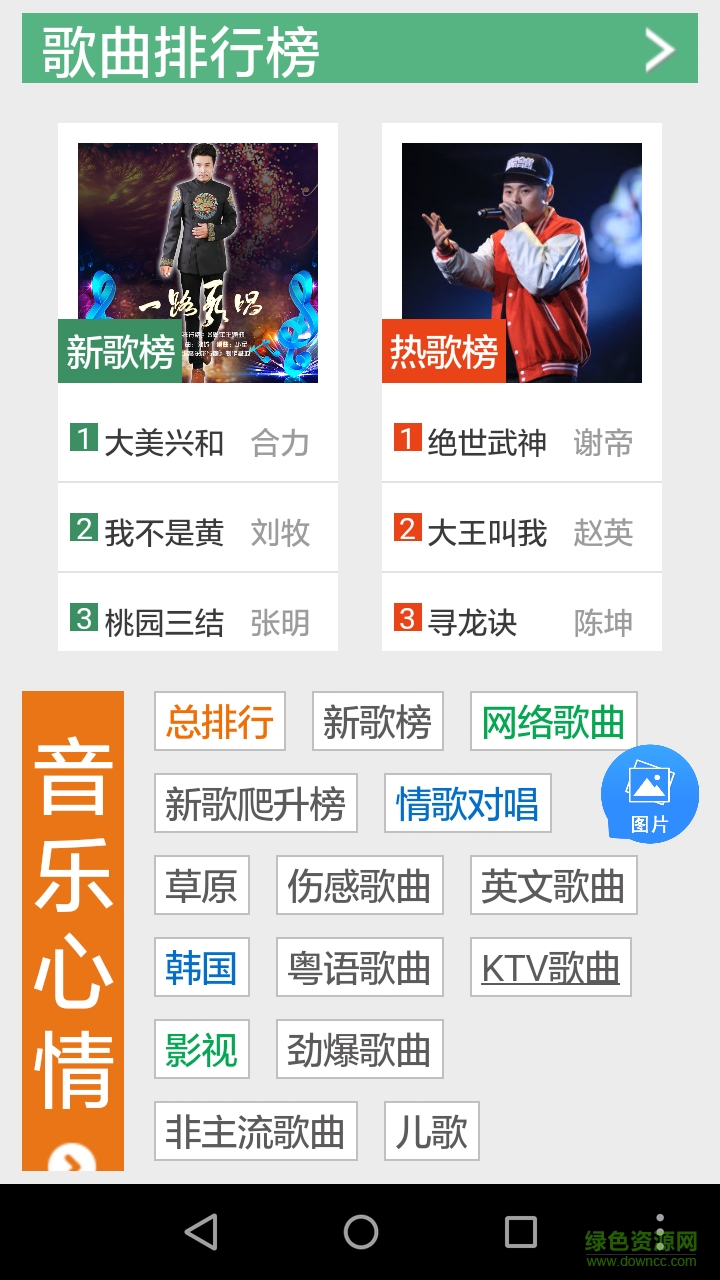The height and width of the screenshot is (1280, 720).
Task: Open the song 绝世武神
Action: pos(487,442)
